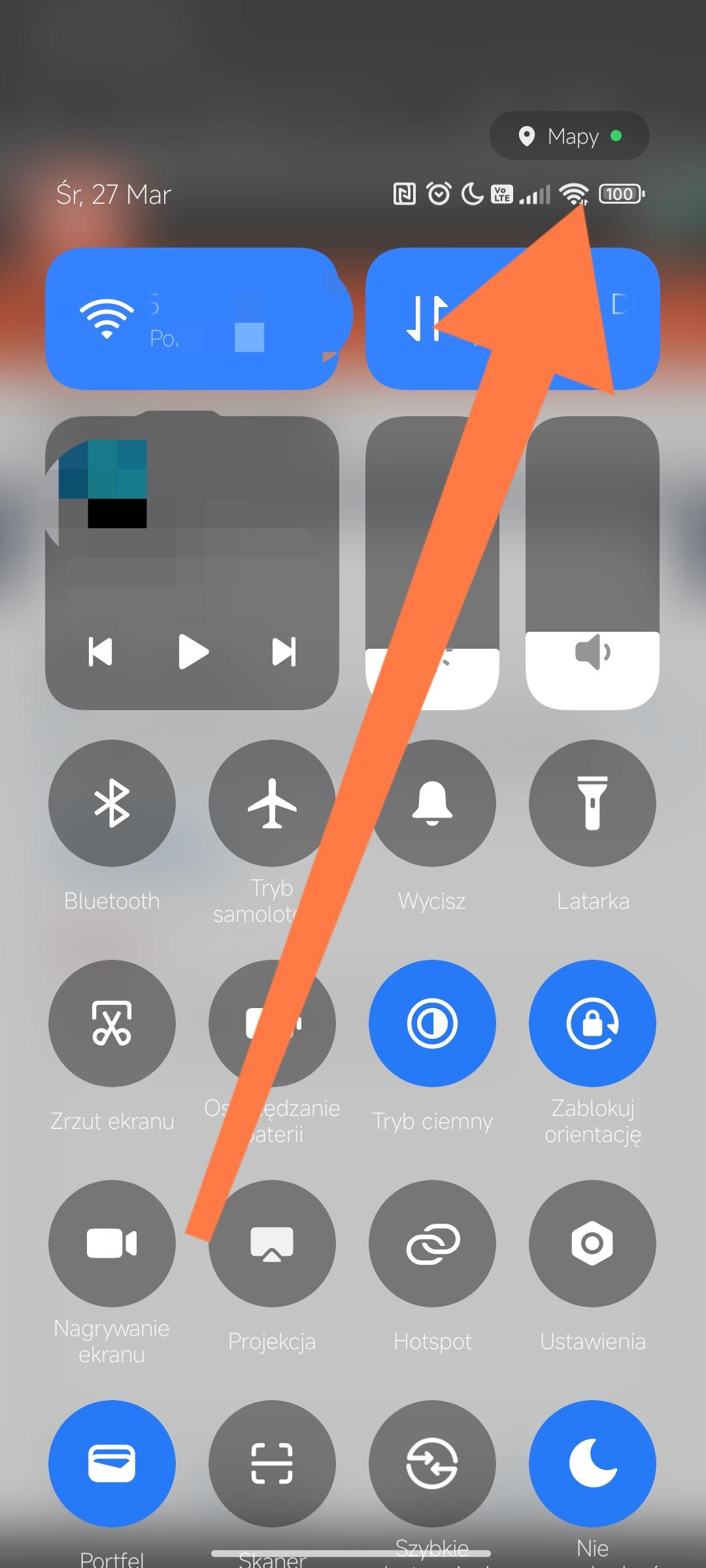
Task: Toggle Zablokuj orientację
Action: click(592, 1023)
